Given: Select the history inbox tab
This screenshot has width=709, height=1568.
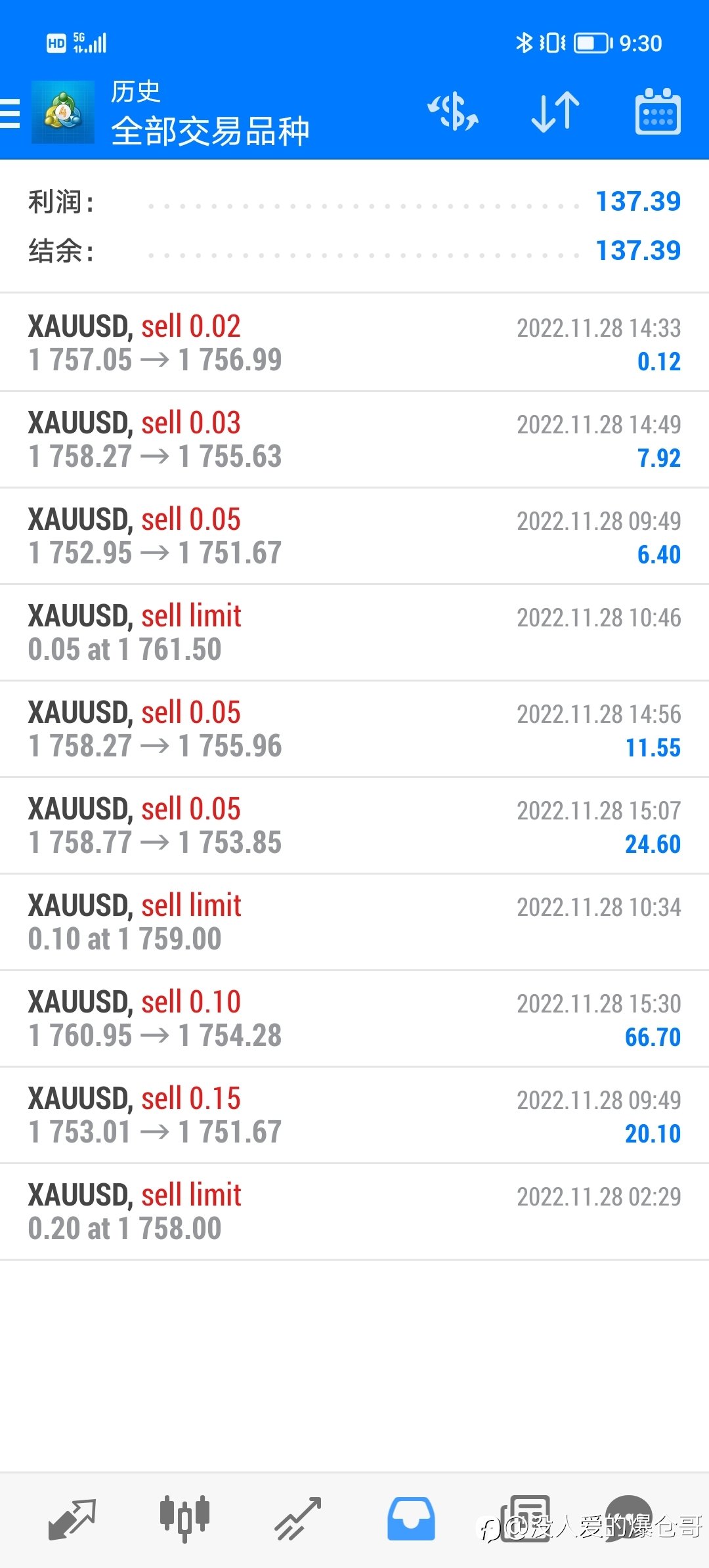Looking at the screenshot, I should click(411, 1519).
